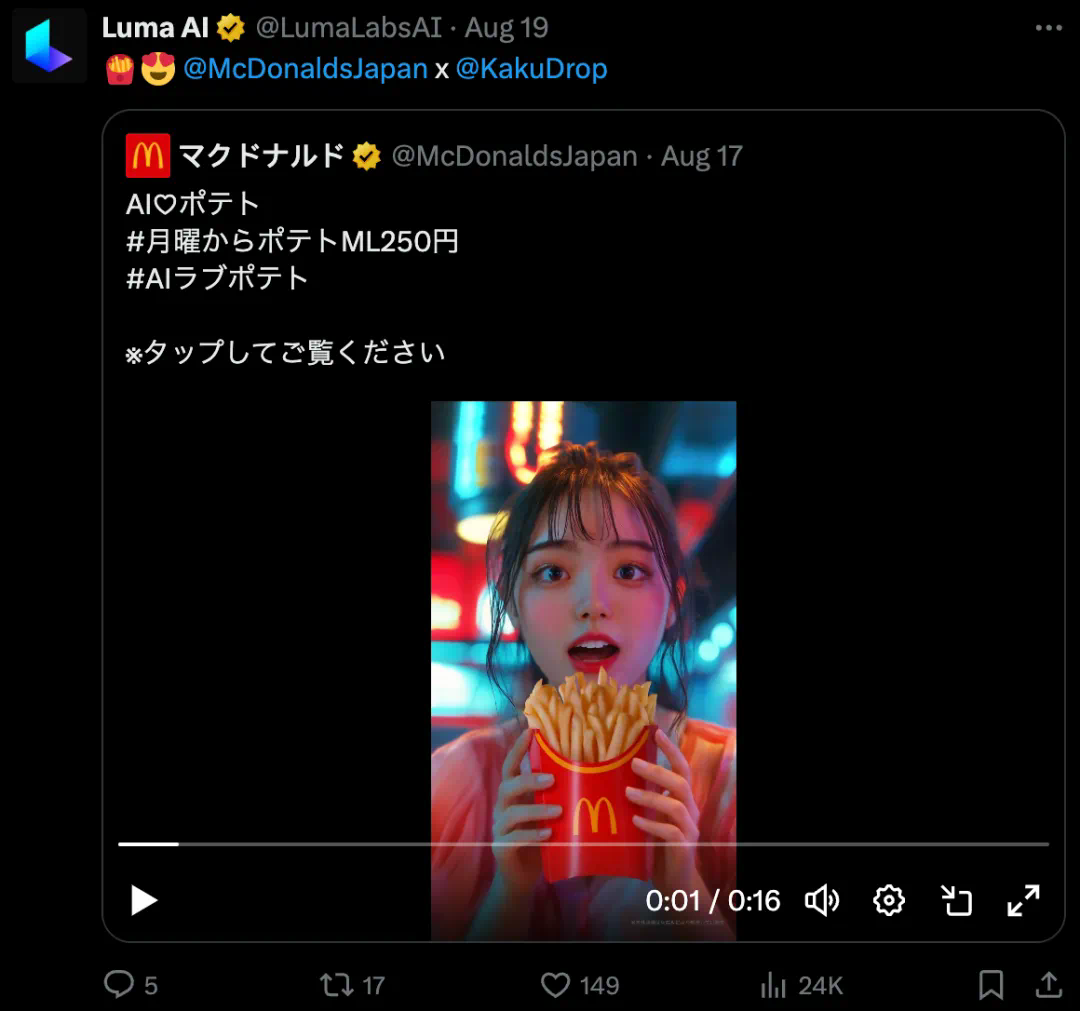1080x1011 pixels.
Task: Like the Luma AI post
Action: [x=556, y=985]
